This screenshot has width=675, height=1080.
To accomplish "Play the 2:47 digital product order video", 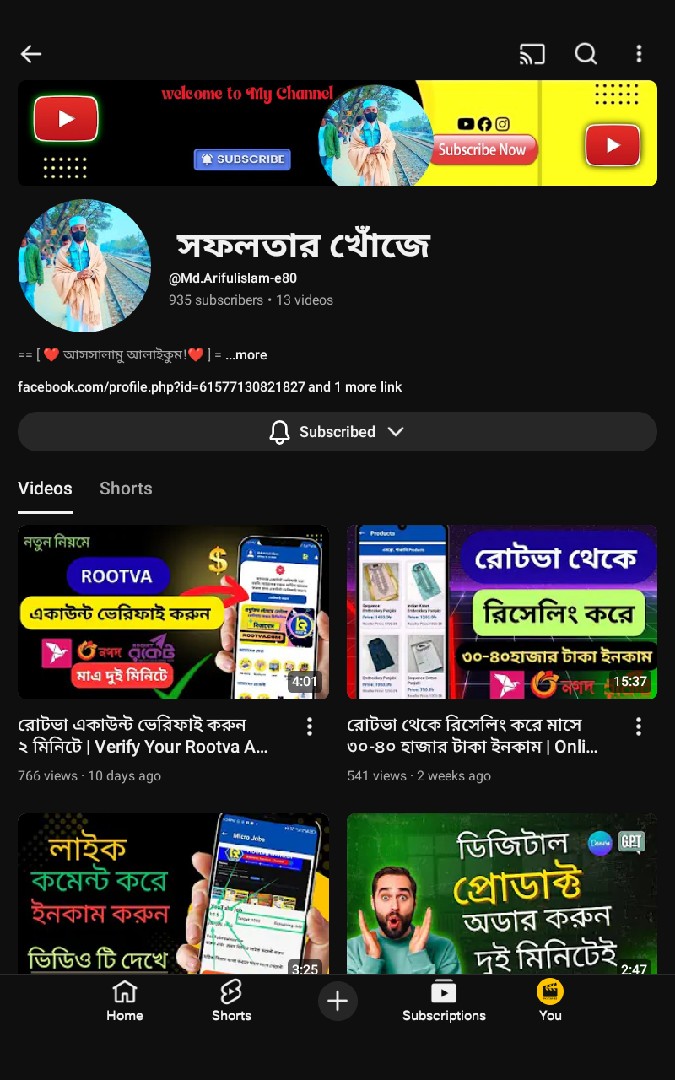I will (501, 895).
